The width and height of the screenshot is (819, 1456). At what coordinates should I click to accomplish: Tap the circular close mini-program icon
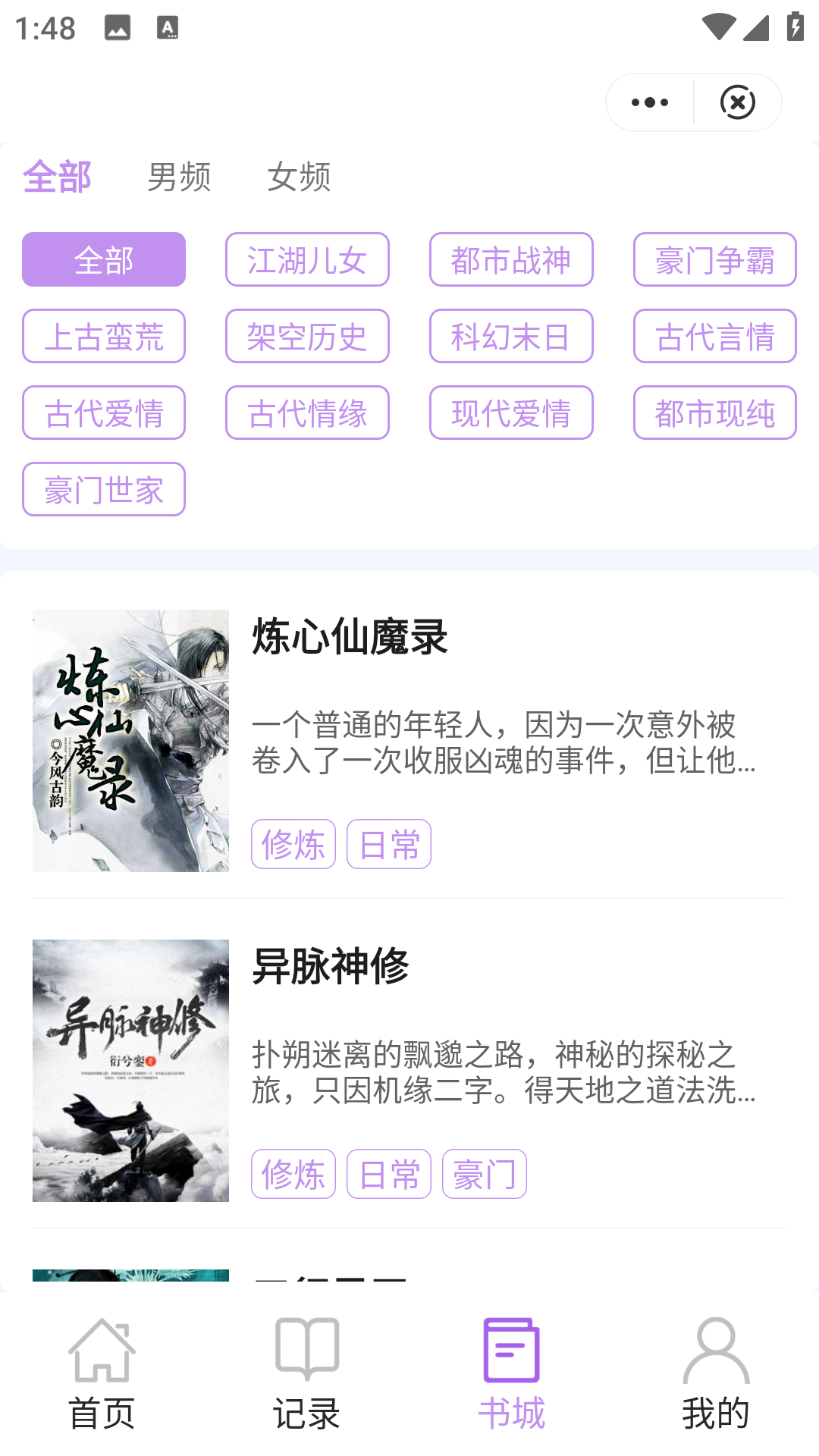[x=738, y=102]
